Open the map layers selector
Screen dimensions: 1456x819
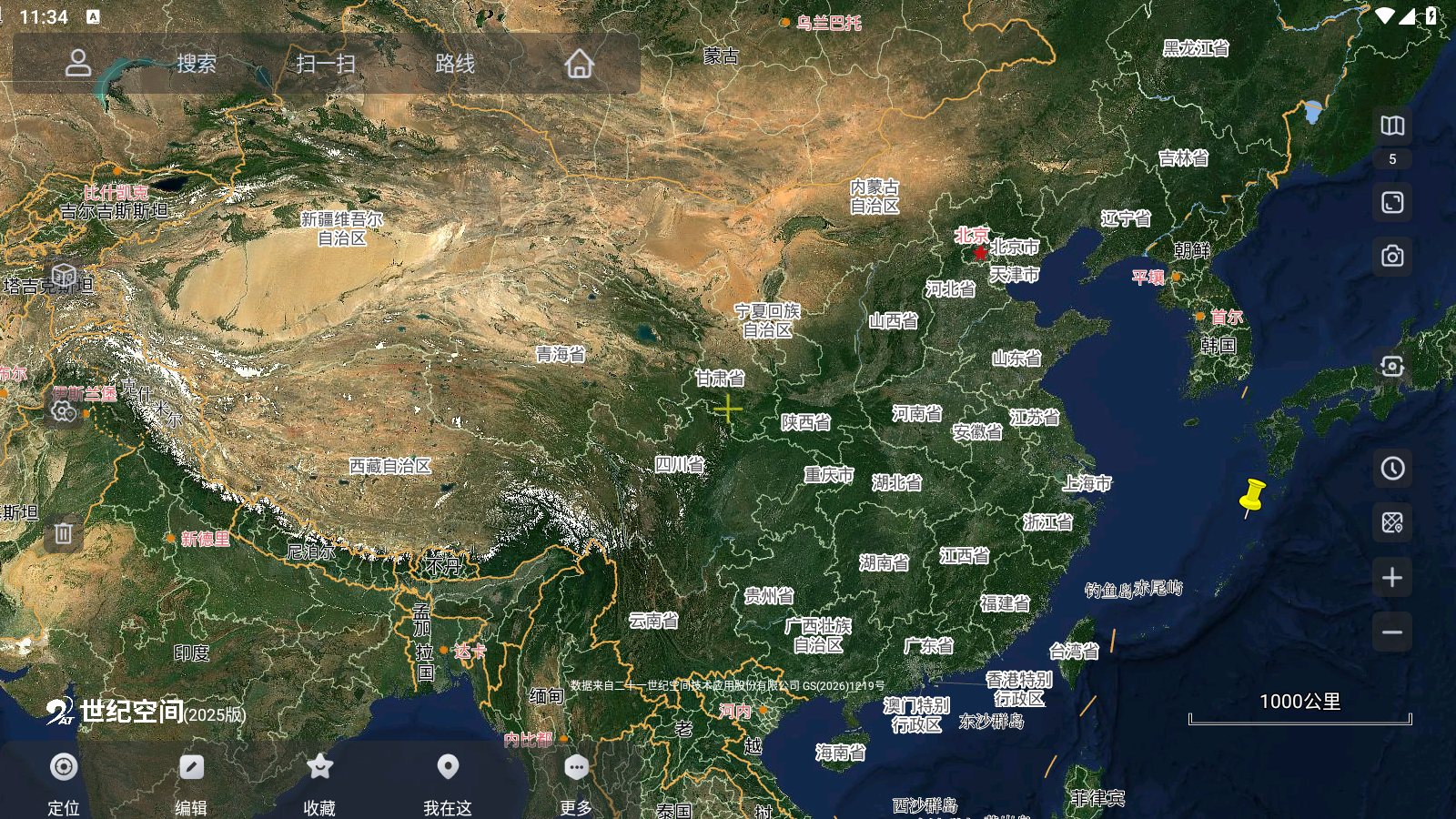click(x=1392, y=126)
